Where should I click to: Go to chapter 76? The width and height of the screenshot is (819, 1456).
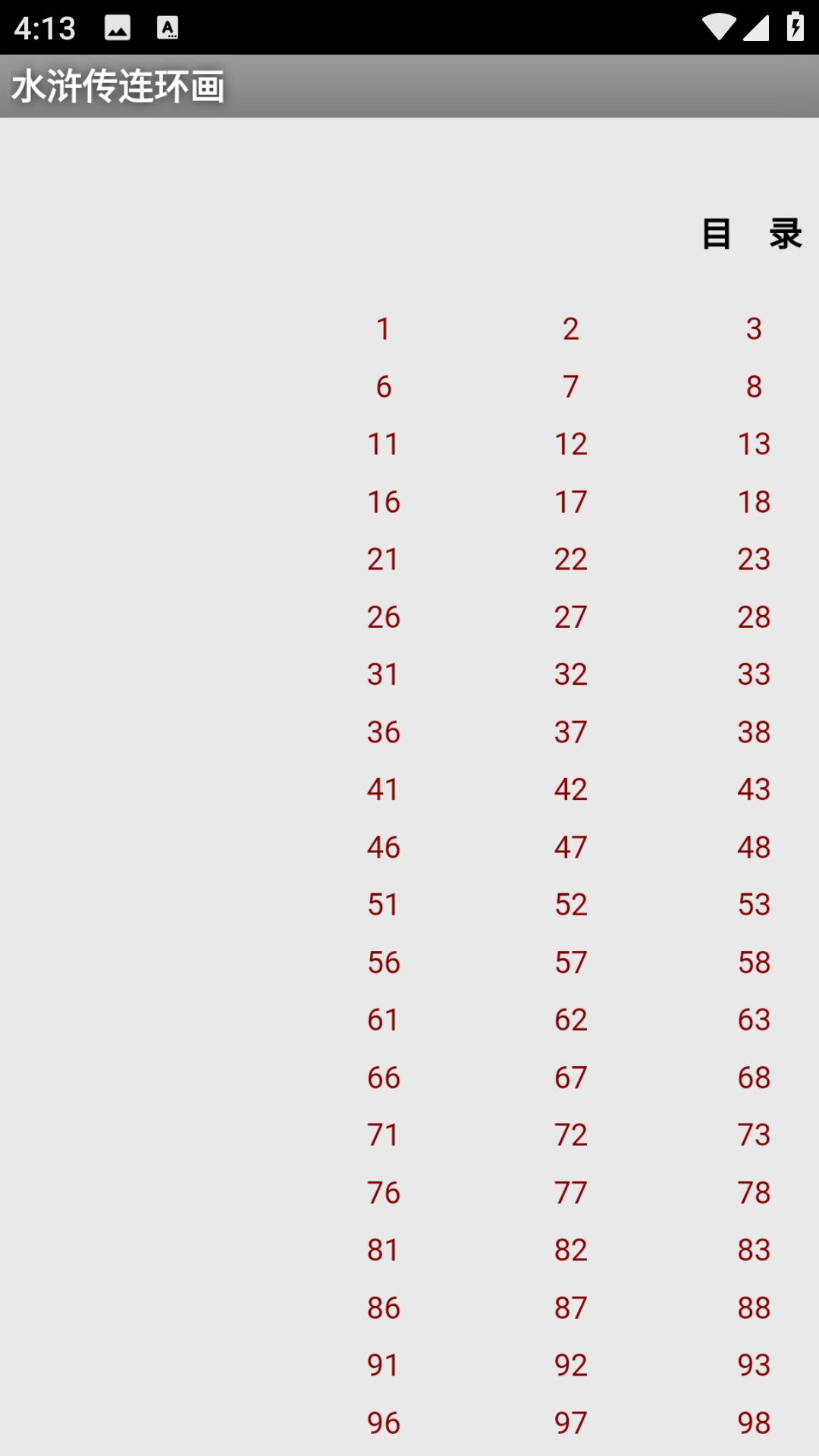(383, 1193)
